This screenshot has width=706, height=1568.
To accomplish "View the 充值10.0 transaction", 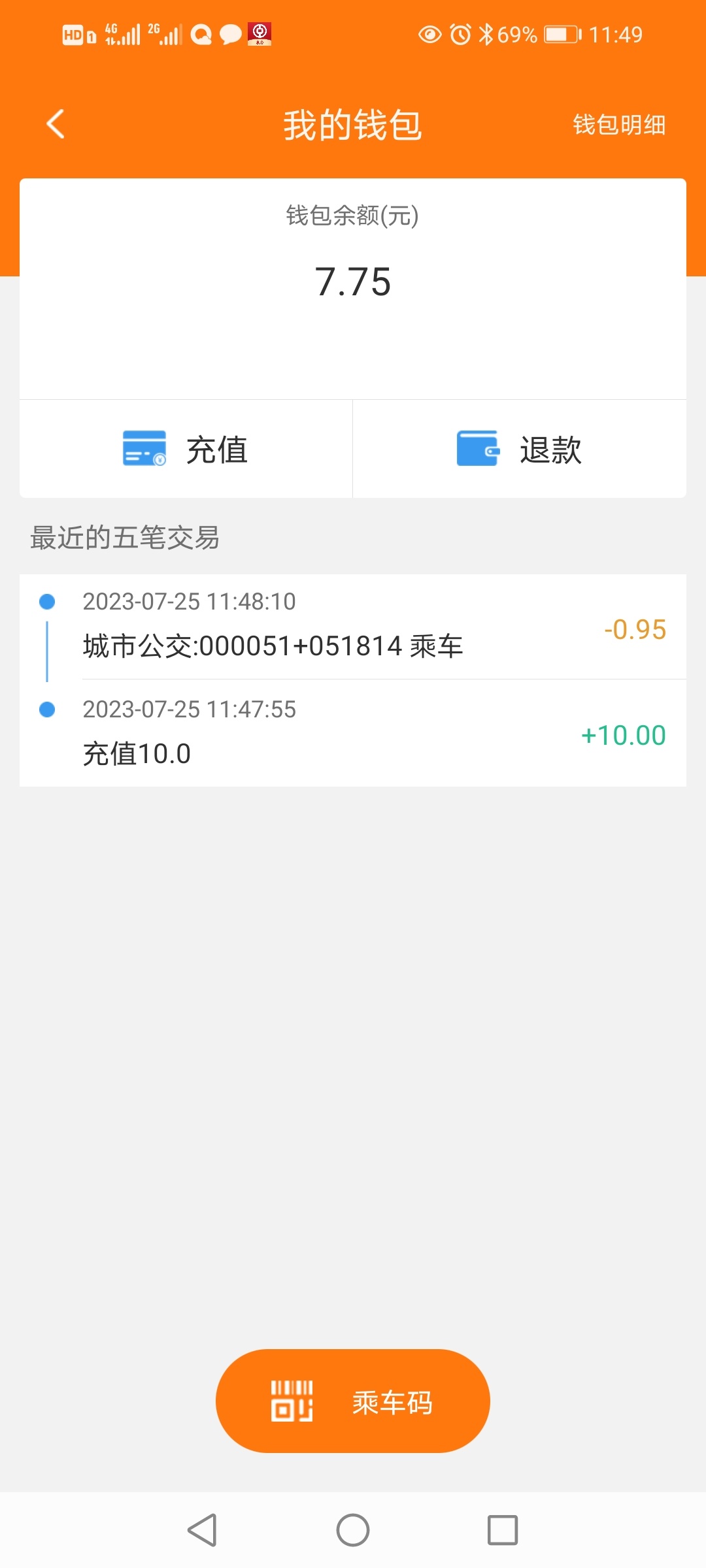I will tap(353, 733).
